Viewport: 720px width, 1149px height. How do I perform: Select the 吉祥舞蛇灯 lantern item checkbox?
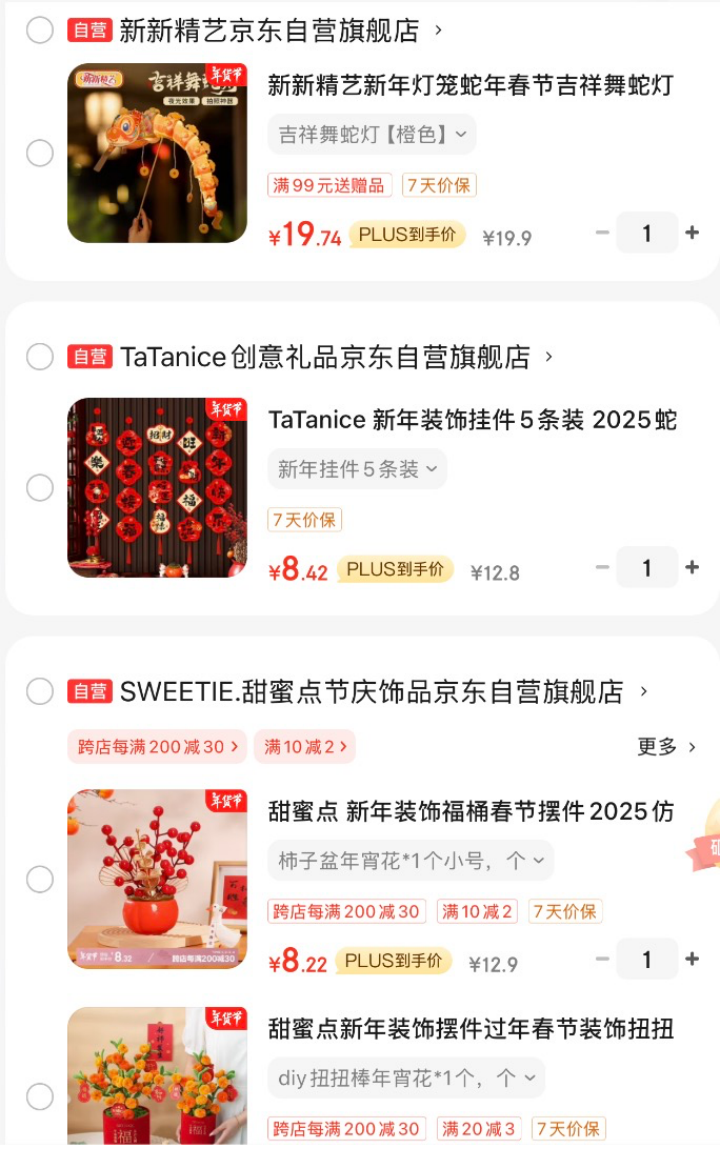[40, 153]
